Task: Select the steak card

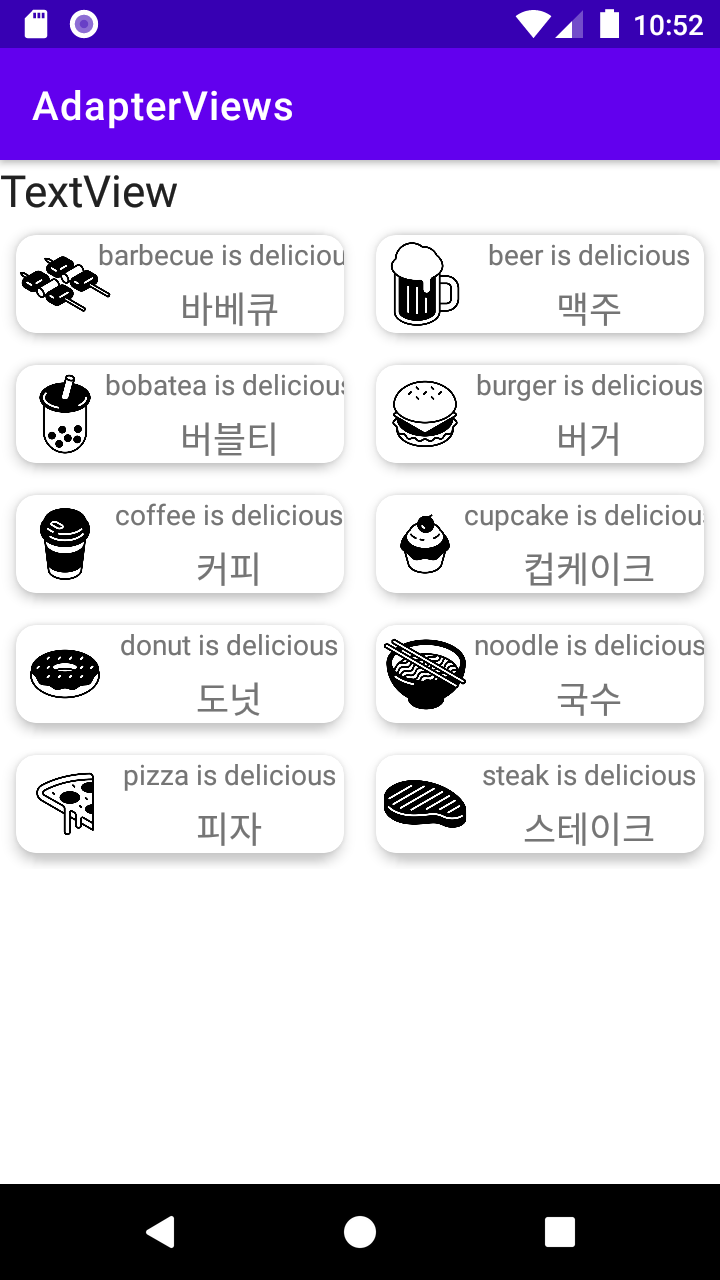Action: click(x=540, y=804)
